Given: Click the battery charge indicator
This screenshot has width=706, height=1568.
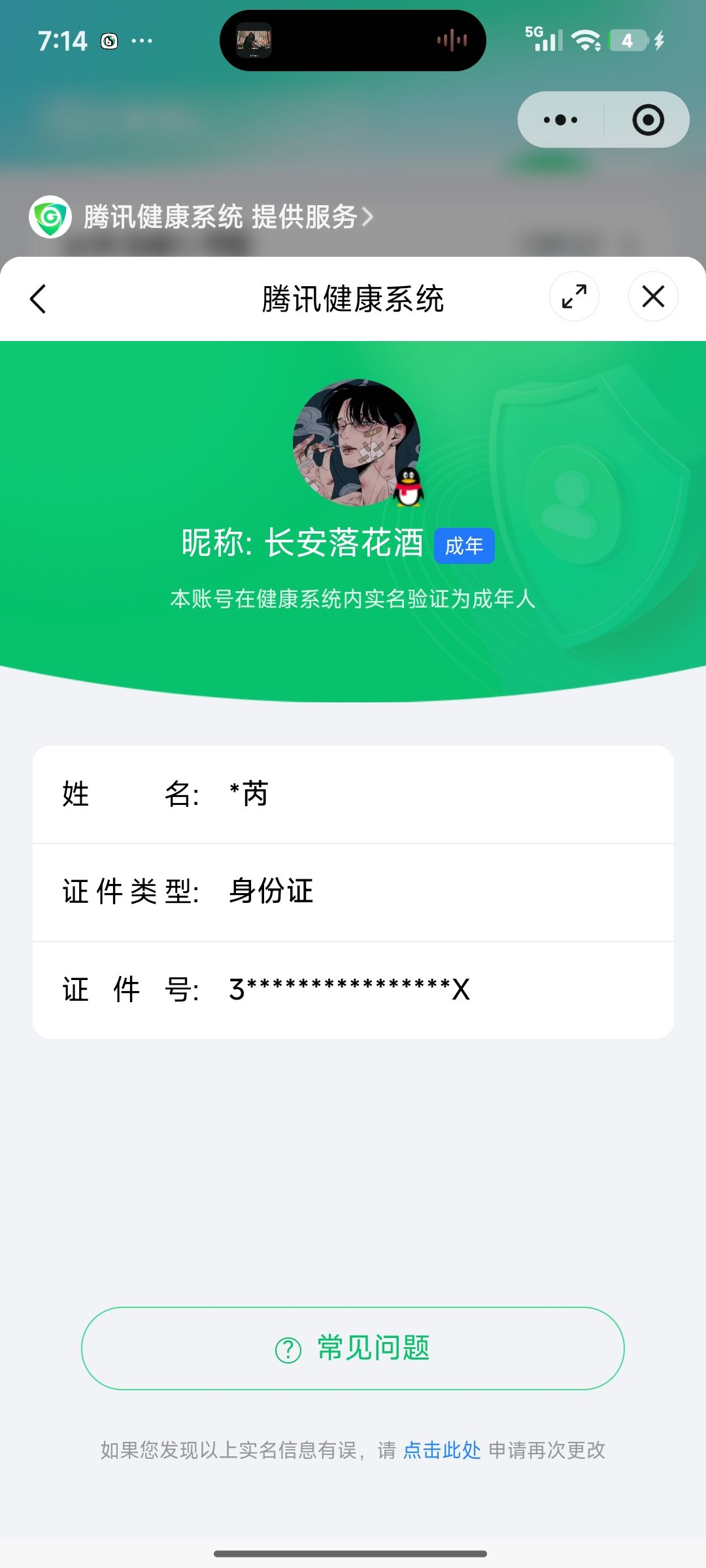Looking at the screenshot, I should pos(626,39).
